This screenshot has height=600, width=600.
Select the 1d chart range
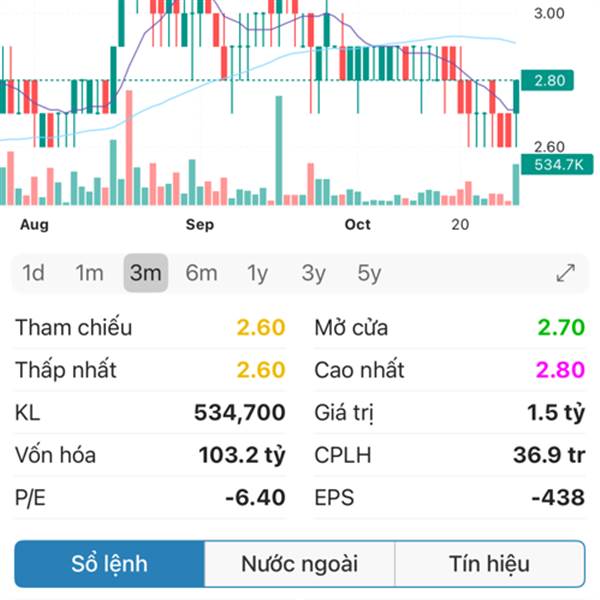33,273
